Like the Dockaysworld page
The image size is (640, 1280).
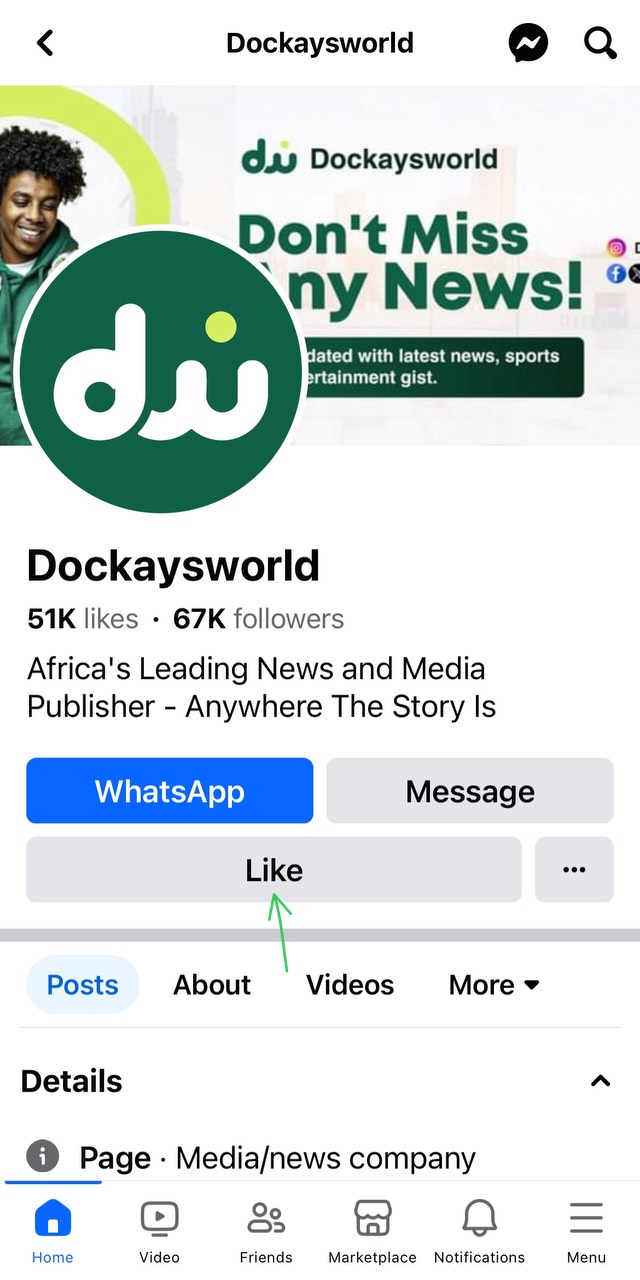click(274, 870)
